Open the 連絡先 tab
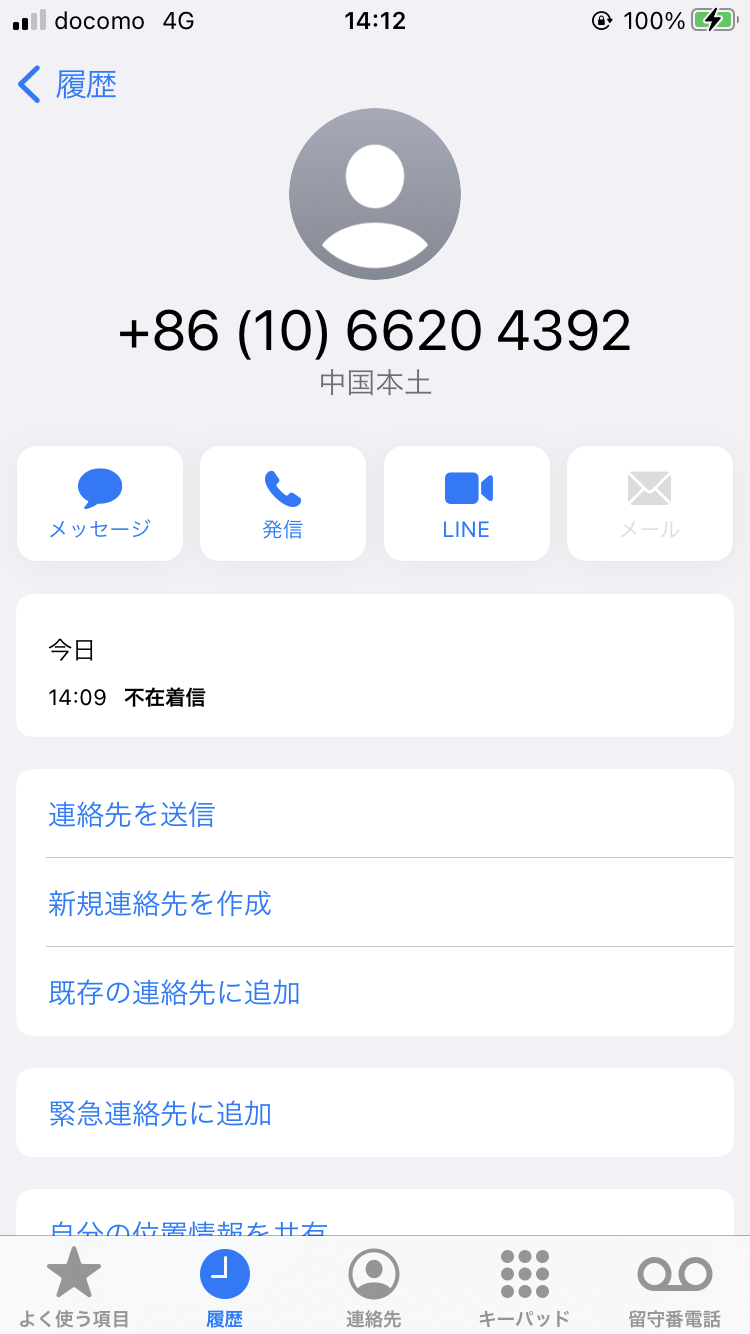 (x=374, y=1288)
